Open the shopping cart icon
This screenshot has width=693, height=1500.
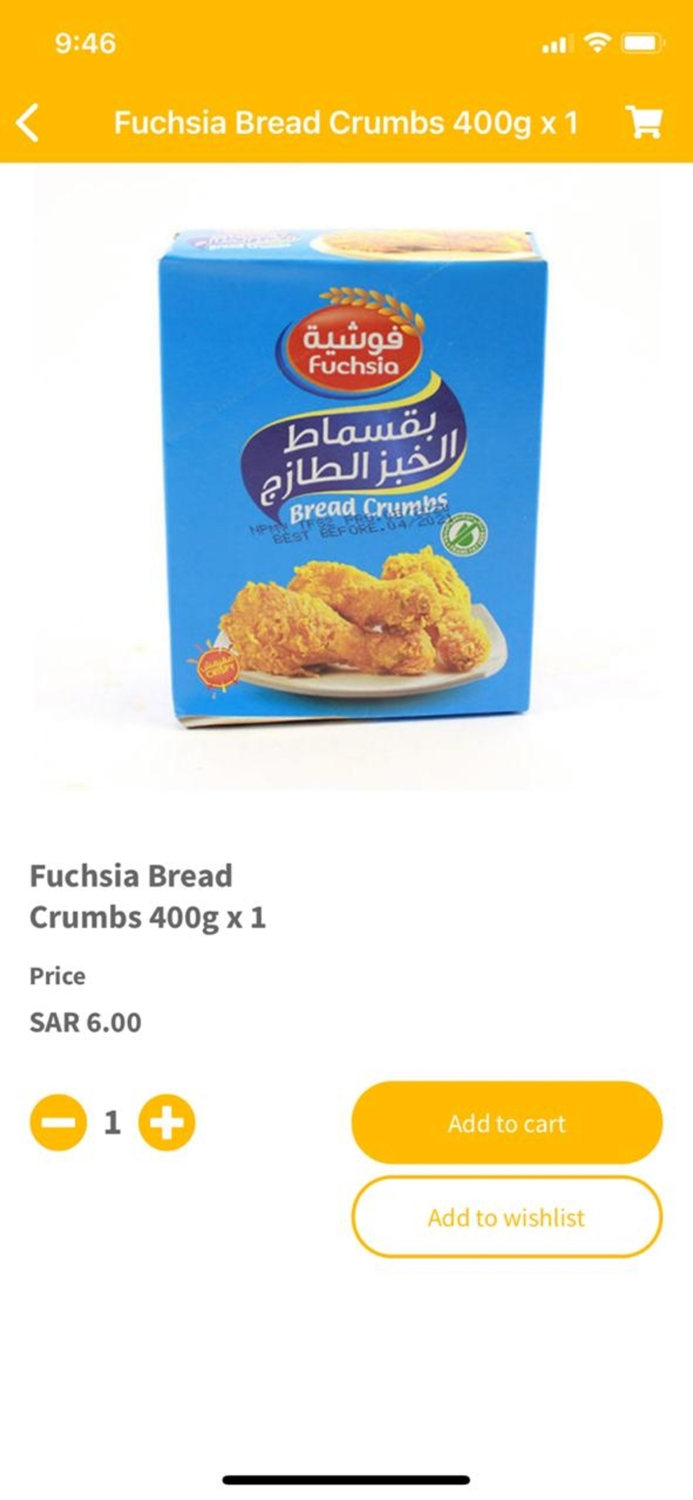(644, 122)
